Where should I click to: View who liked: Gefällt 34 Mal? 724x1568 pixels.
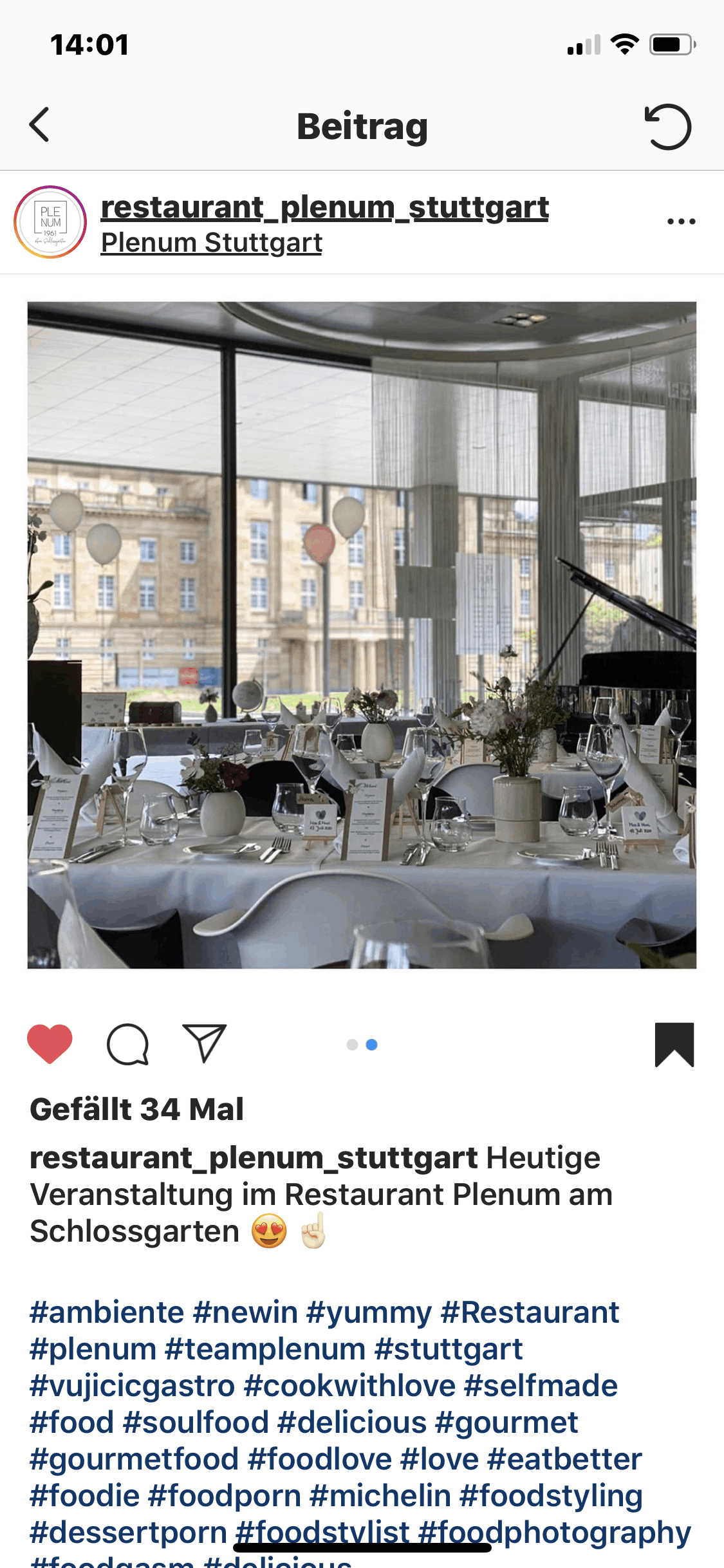pyautogui.click(x=136, y=1109)
